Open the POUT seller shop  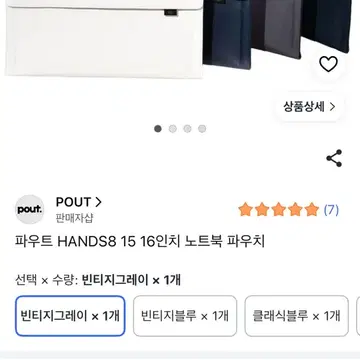click(x=78, y=202)
